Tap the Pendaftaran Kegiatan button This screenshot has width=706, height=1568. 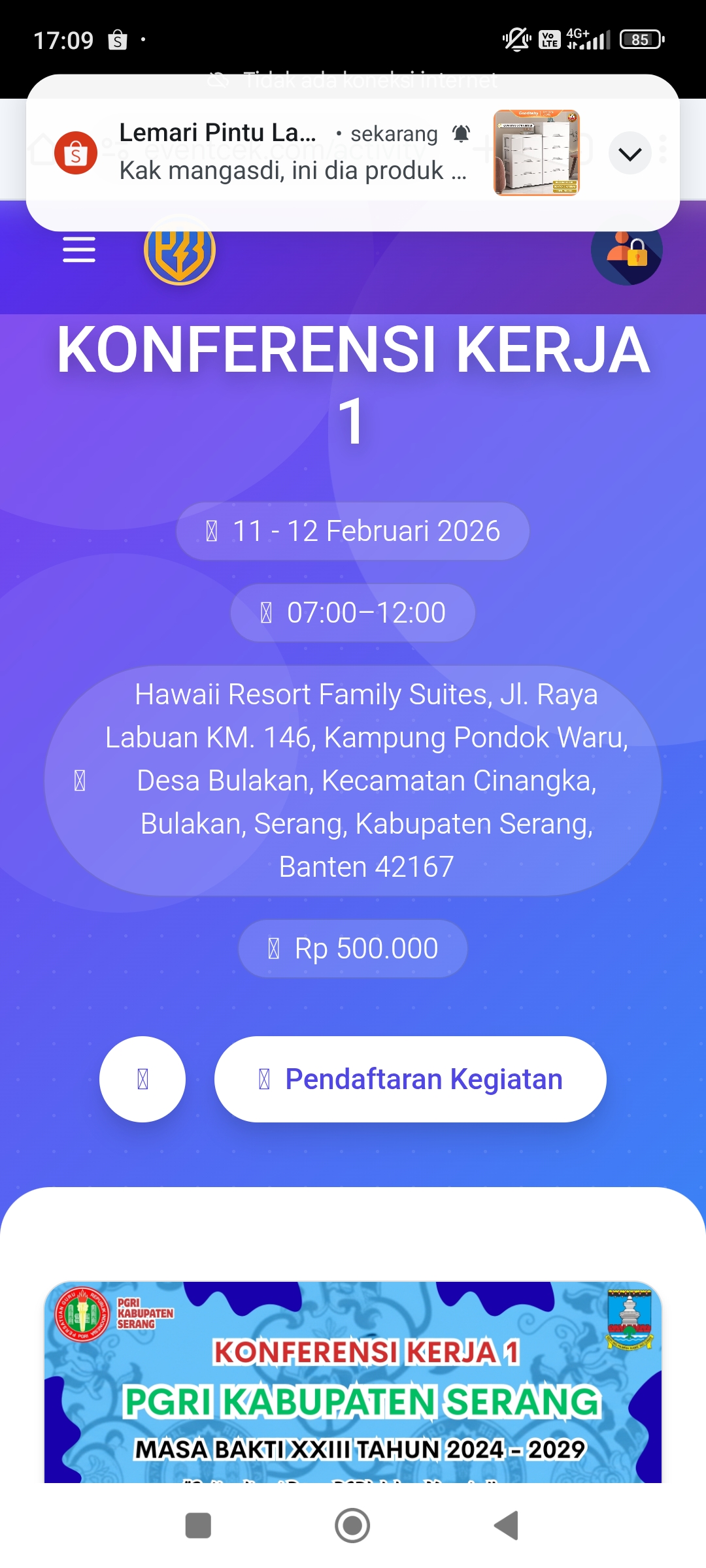(410, 1079)
